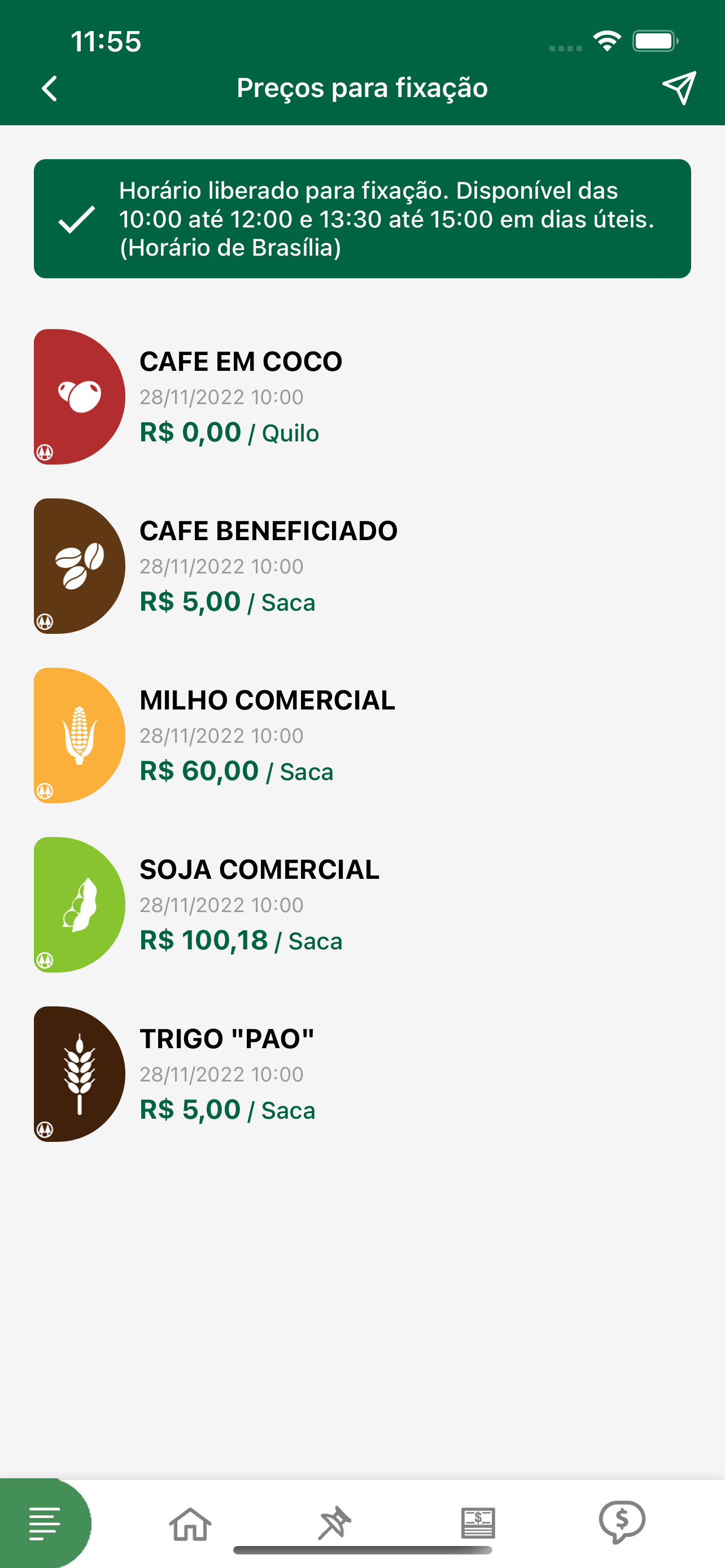The height and width of the screenshot is (1568, 725).
Task: Open the TRIGO "PAO" price entry
Action: [362, 1074]
